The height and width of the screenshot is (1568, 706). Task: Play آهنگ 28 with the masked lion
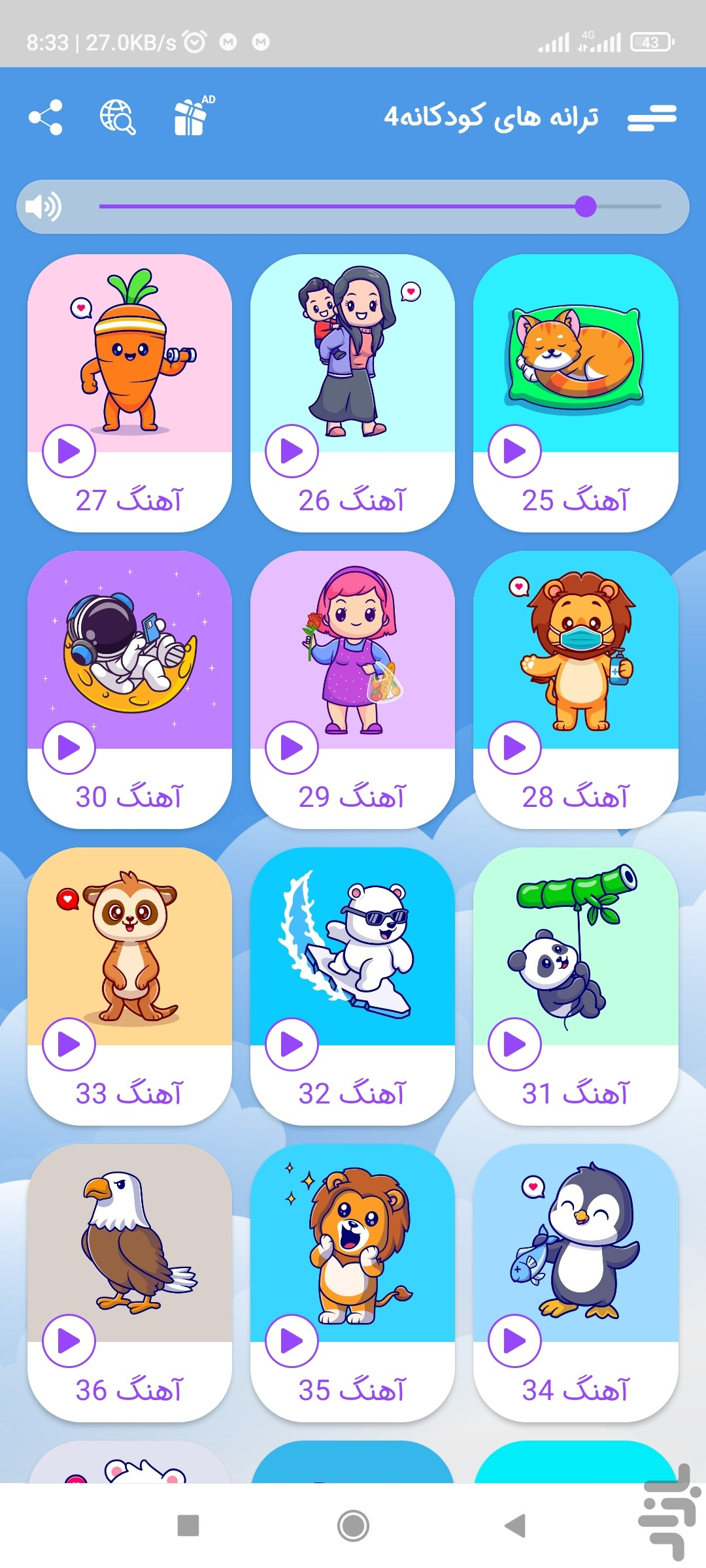tap(515, 747)
